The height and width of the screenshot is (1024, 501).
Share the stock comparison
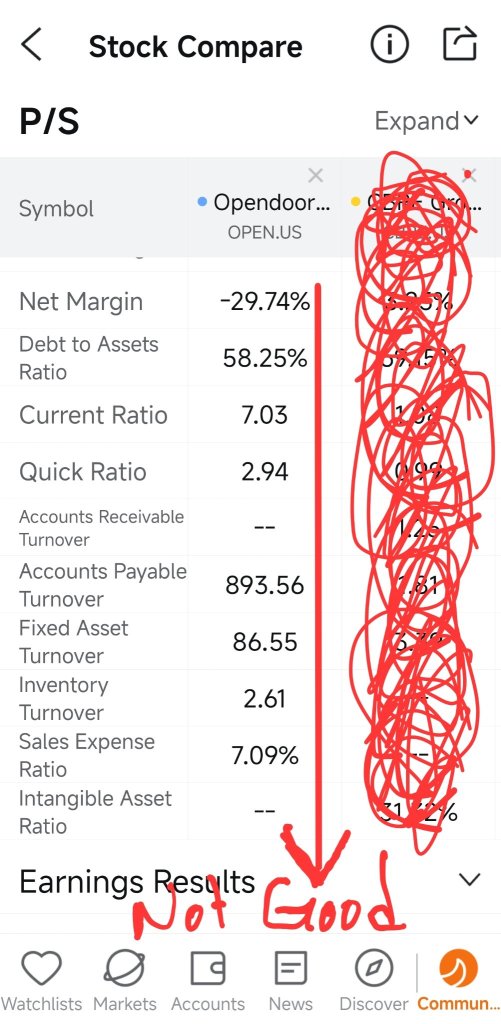point(460,45)
